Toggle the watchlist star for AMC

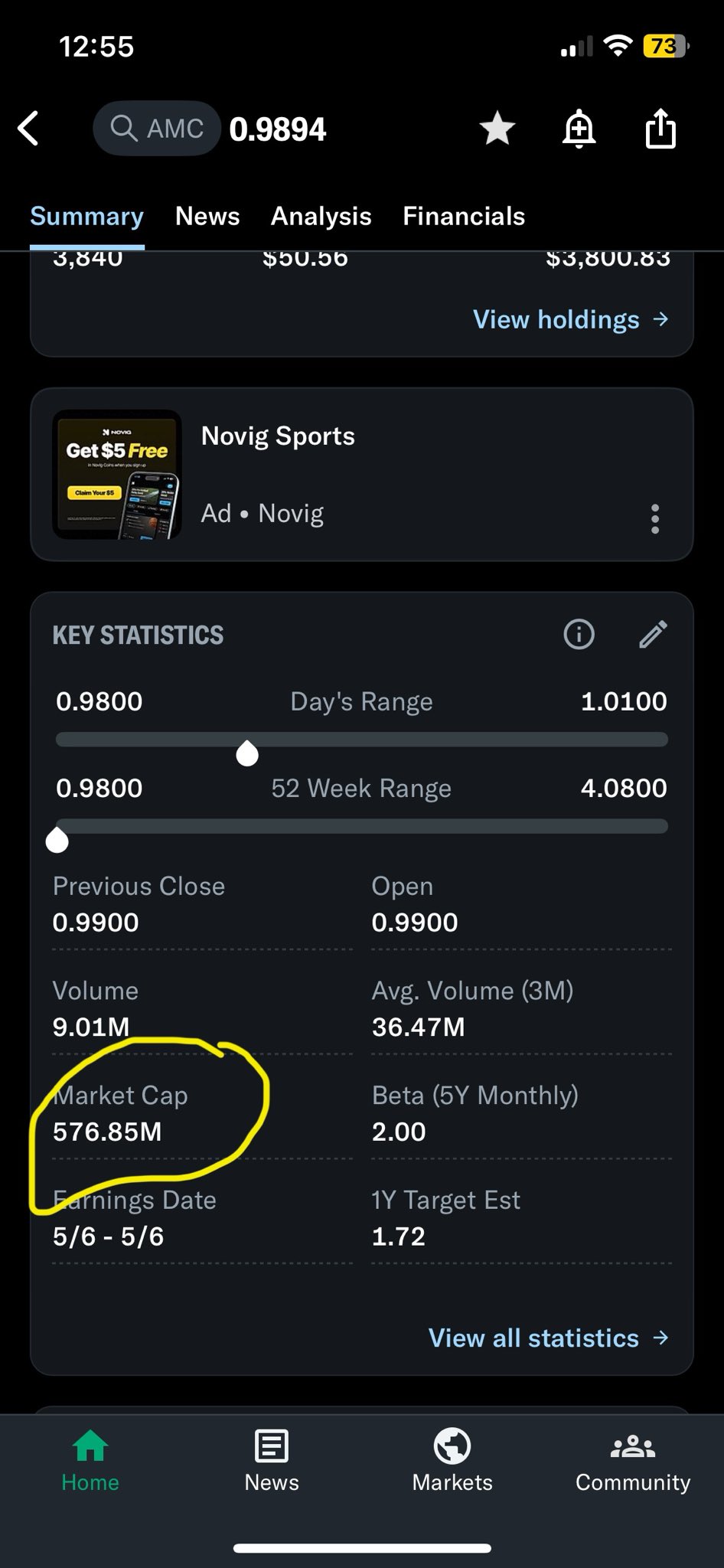pos(497,129)
